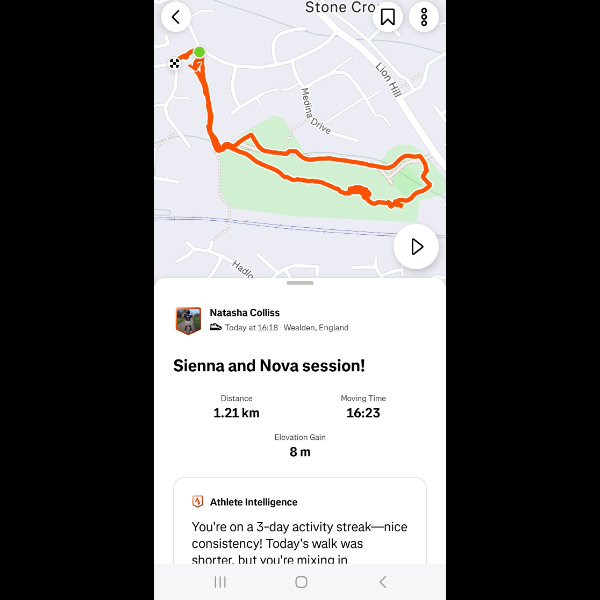Open the system recent apps view

tap(220, 582)
